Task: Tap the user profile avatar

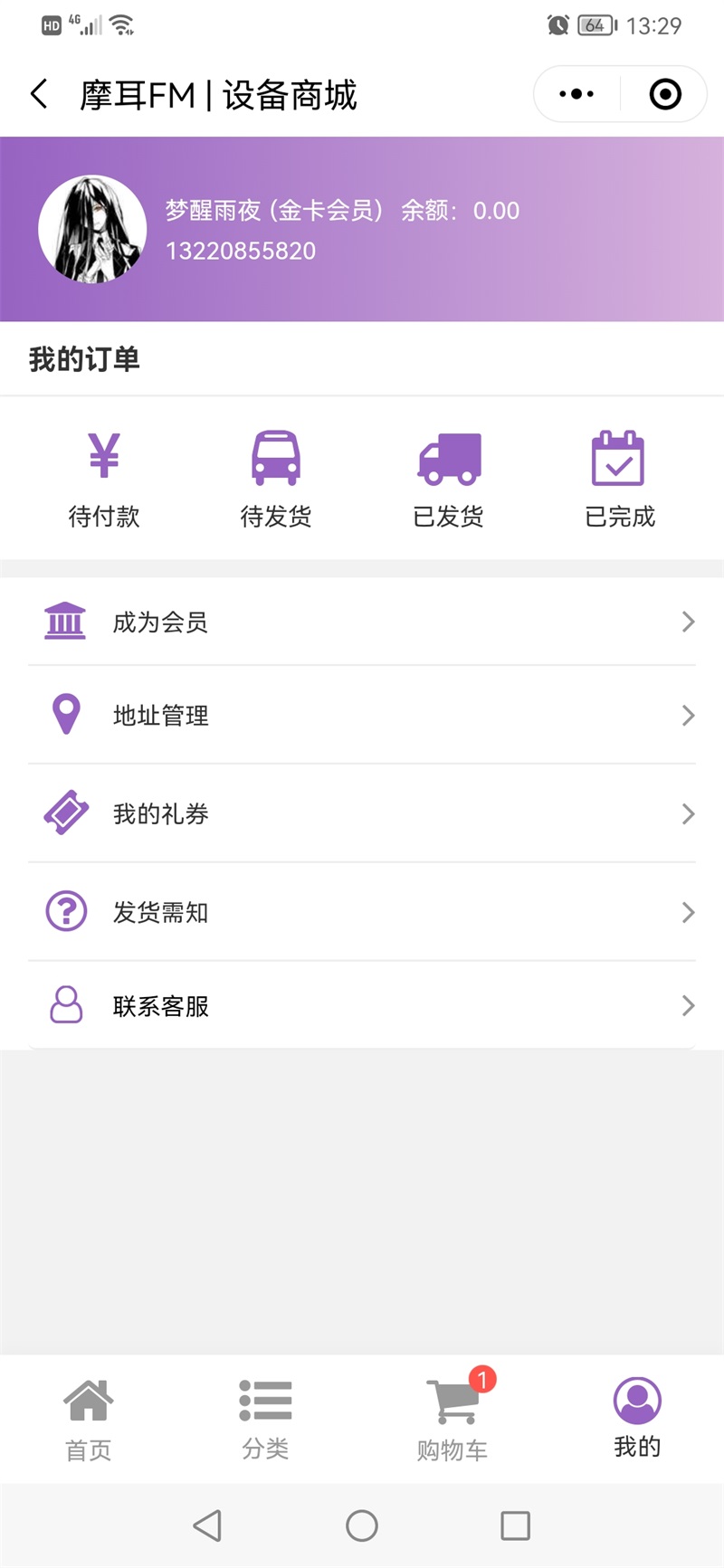Action: click(92, 230)
